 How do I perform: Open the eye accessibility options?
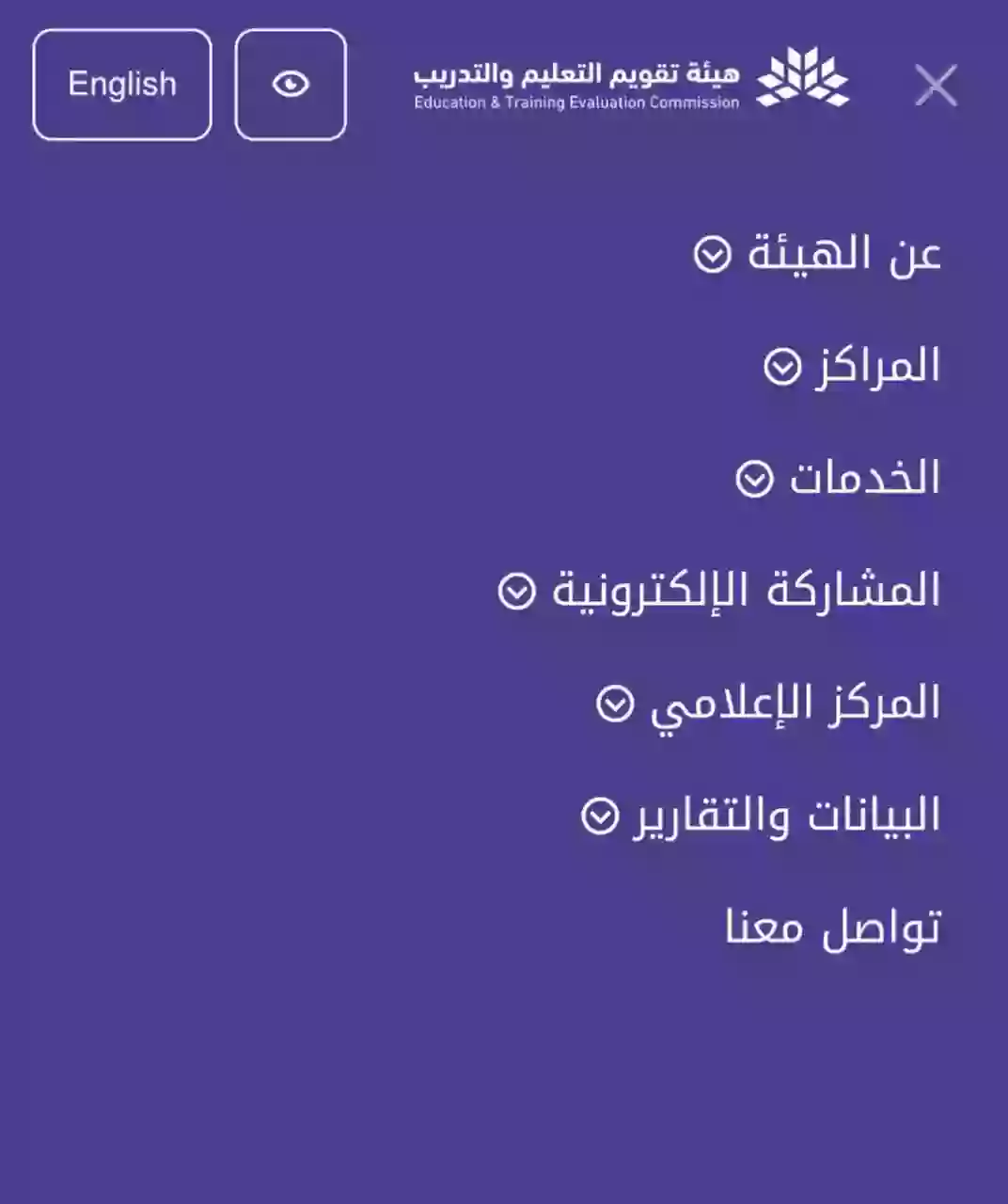291,85
